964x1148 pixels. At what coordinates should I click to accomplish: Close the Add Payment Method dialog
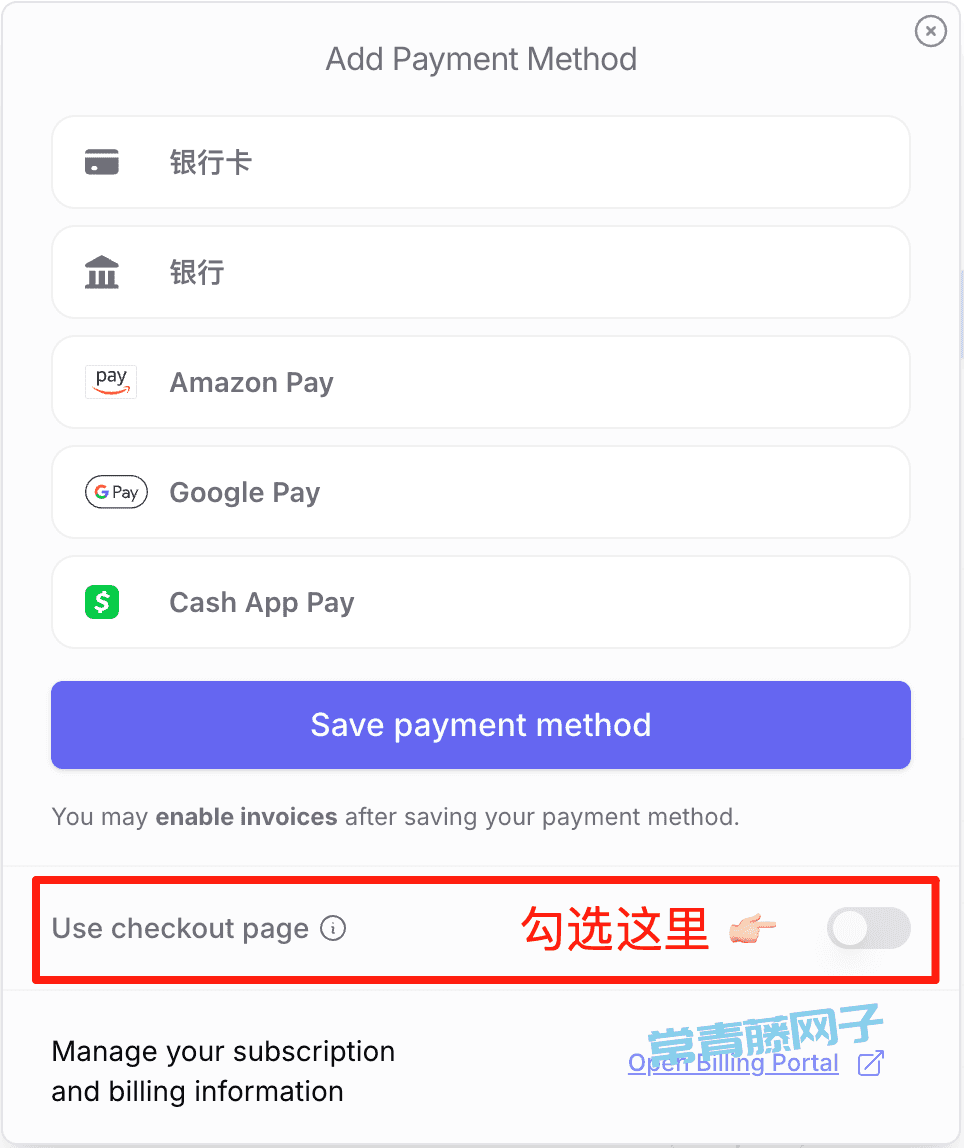click(930, 32)
